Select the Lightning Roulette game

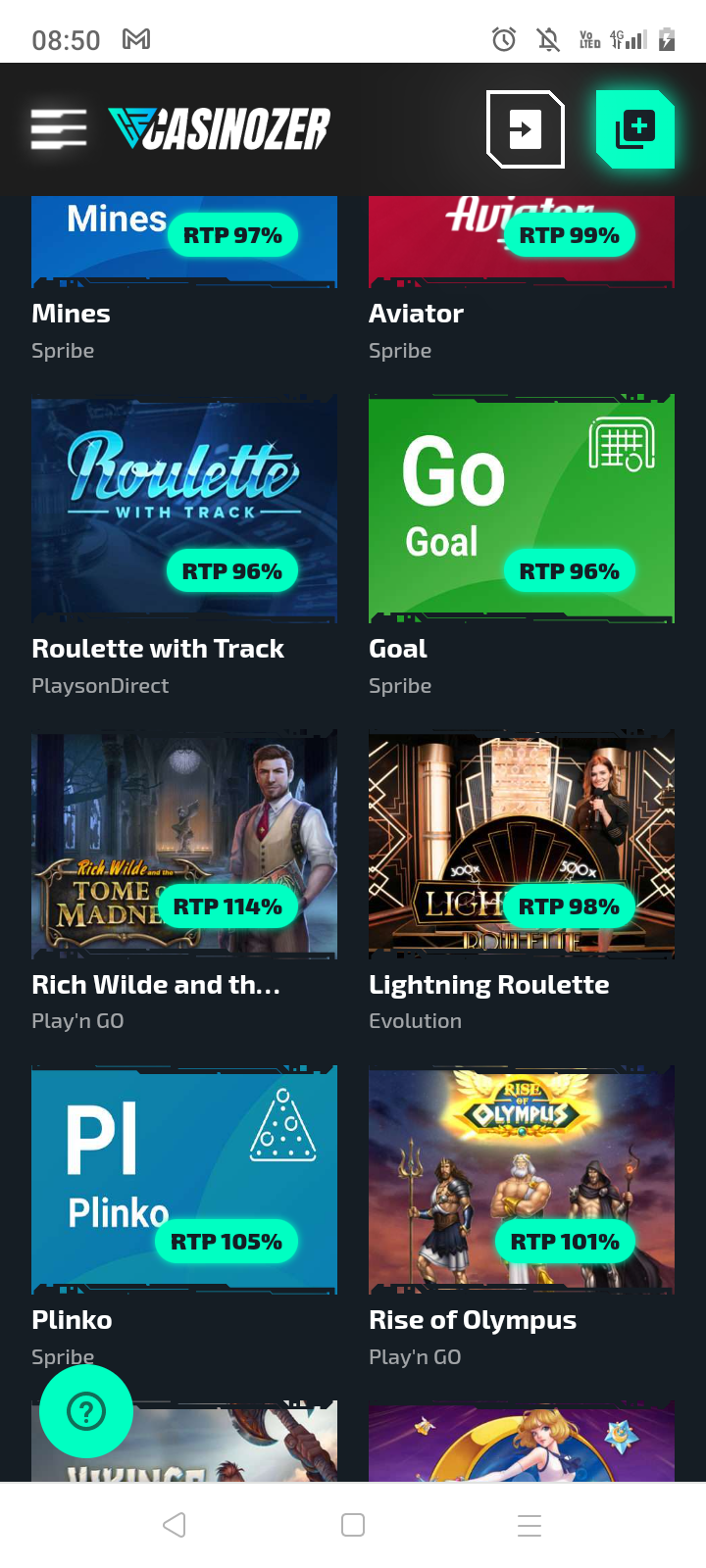coord(521,844)
